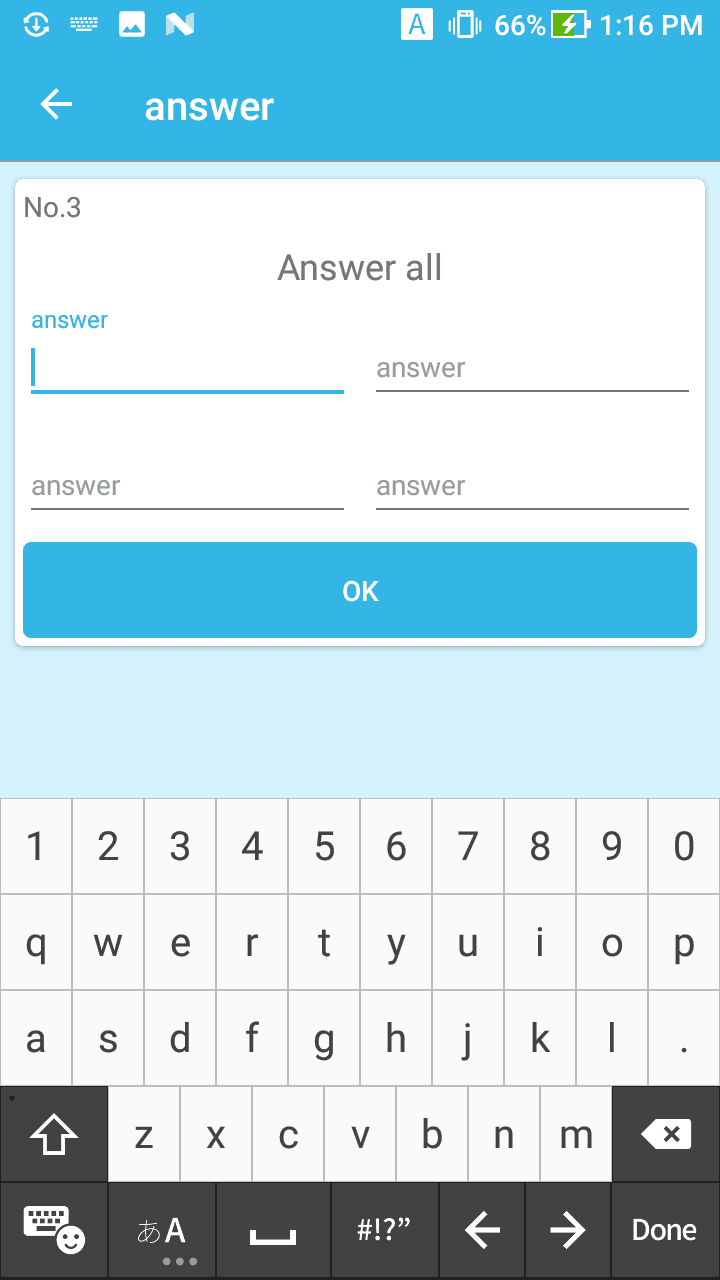720x1280 pixels.
Task: Tap the 'answer' title in the header bar
Action: (x=209, y=107)
